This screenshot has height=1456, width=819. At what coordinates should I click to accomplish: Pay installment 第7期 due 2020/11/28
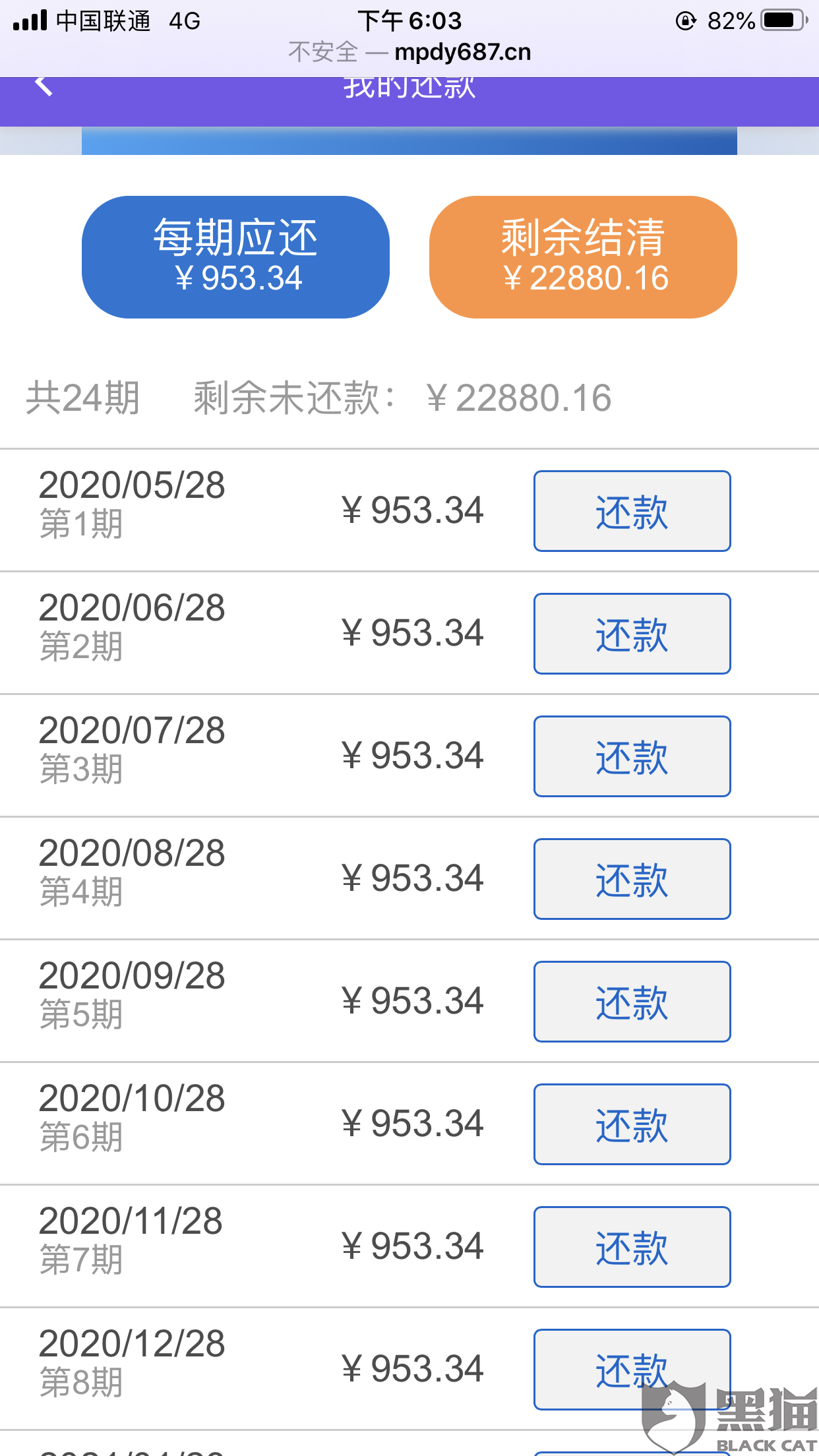[x=632, y=1247]
